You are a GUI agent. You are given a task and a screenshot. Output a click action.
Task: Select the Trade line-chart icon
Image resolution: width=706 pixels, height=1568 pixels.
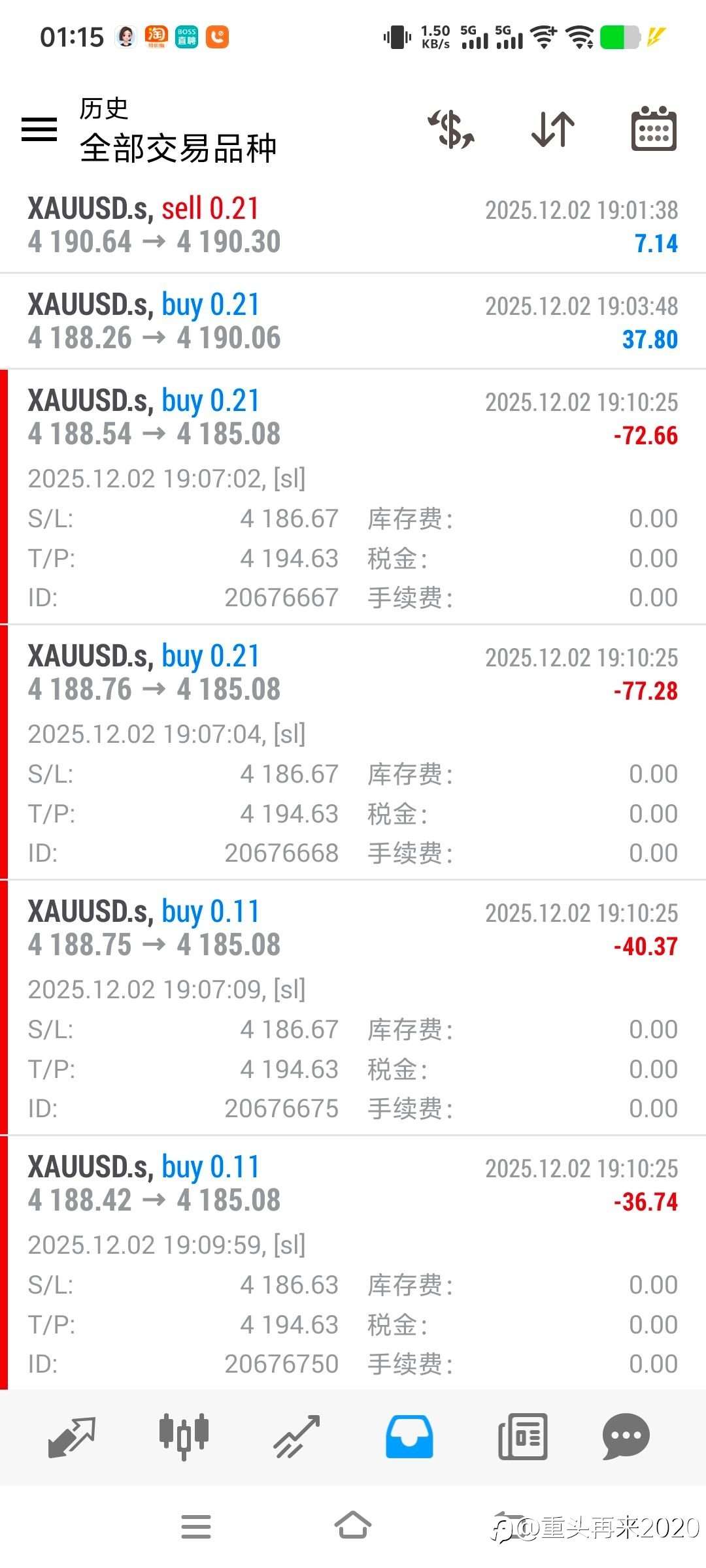(x=296, y=1435)
